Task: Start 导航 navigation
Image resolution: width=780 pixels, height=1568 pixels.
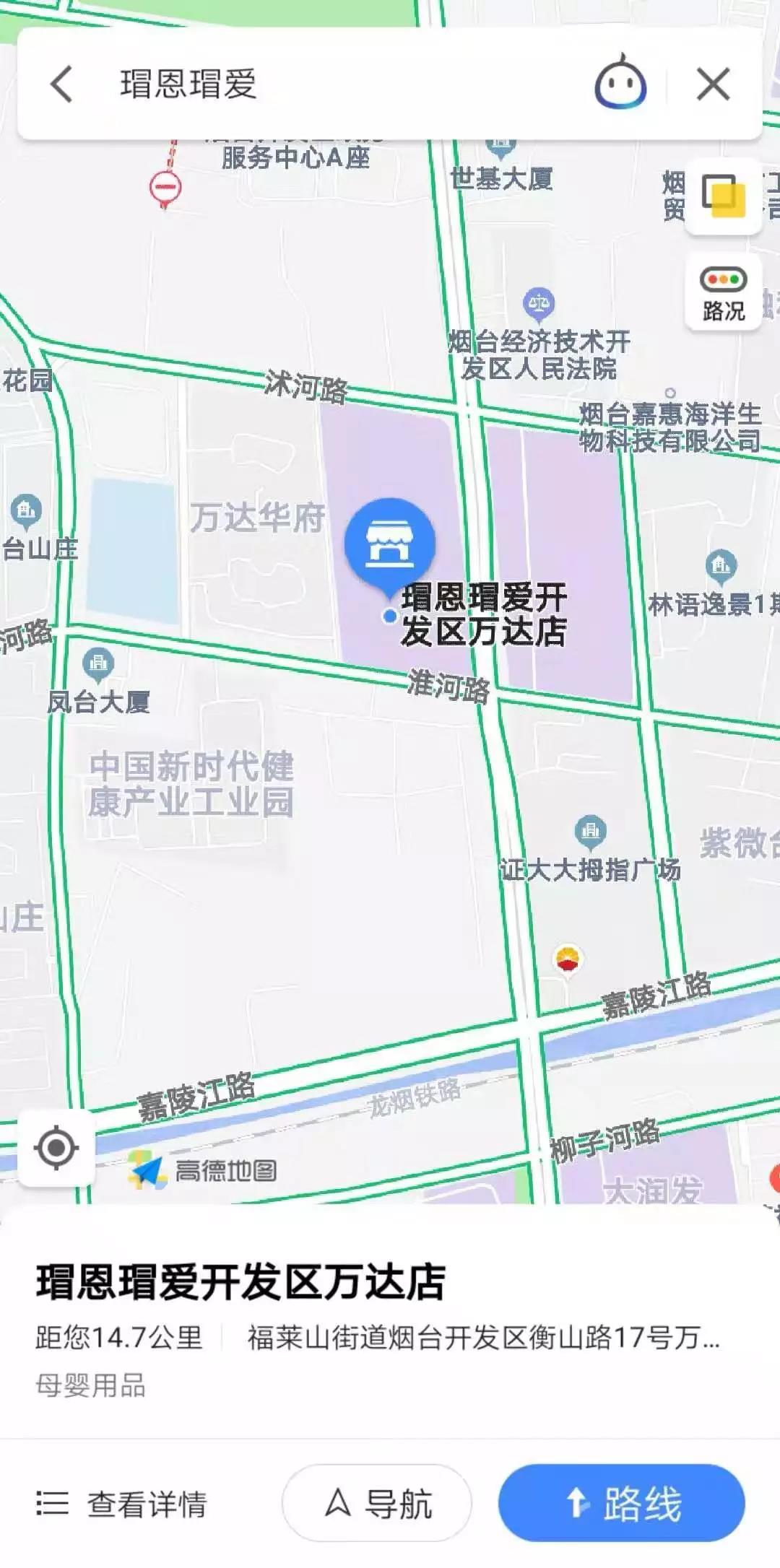Action: pyautogui.click(x=377, y=1504)
